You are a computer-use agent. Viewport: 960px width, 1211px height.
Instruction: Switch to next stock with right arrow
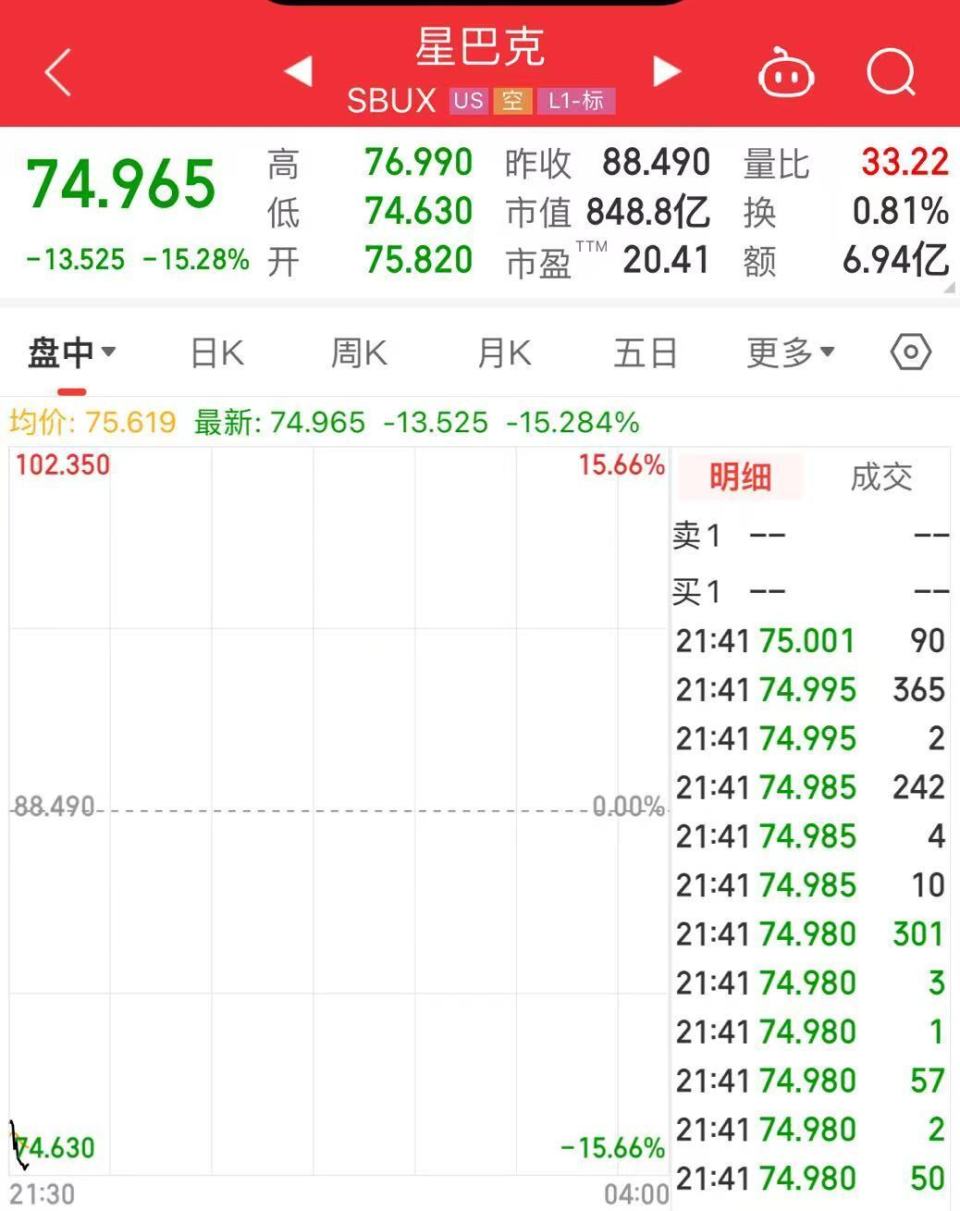pos(668,72)
